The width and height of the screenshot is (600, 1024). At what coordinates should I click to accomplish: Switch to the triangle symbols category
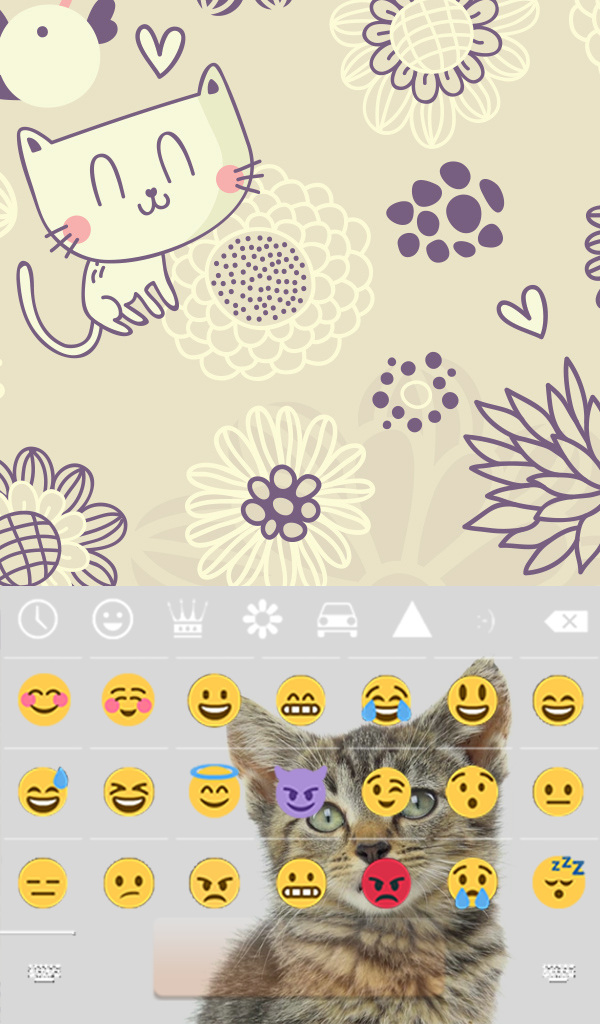[x=412, y=621]
